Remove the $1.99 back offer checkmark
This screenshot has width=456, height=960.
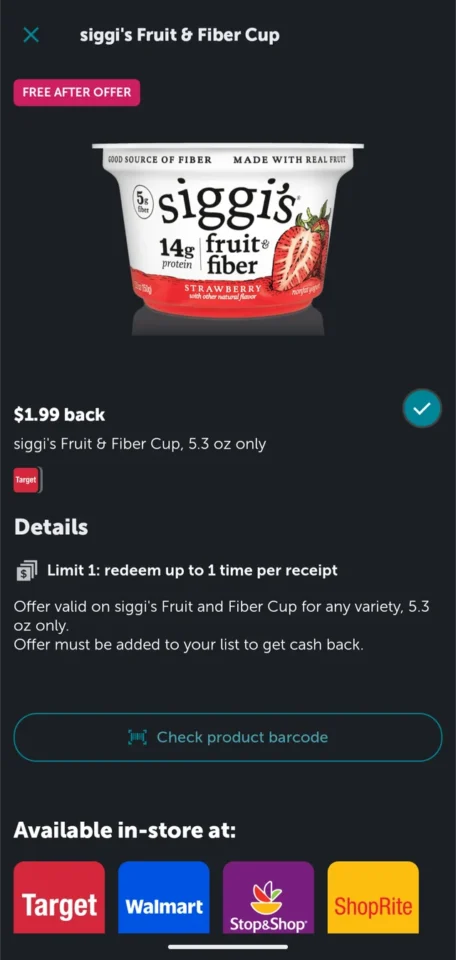pyautogui.click(x=422, y=408)
